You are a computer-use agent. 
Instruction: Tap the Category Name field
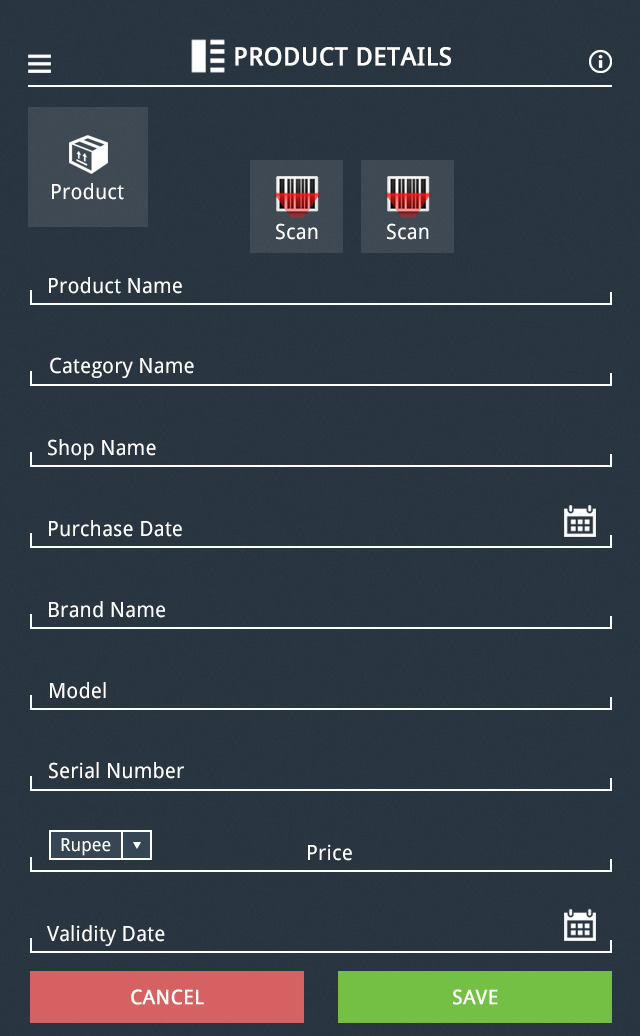pyautogui.click(x=320, y=367)
